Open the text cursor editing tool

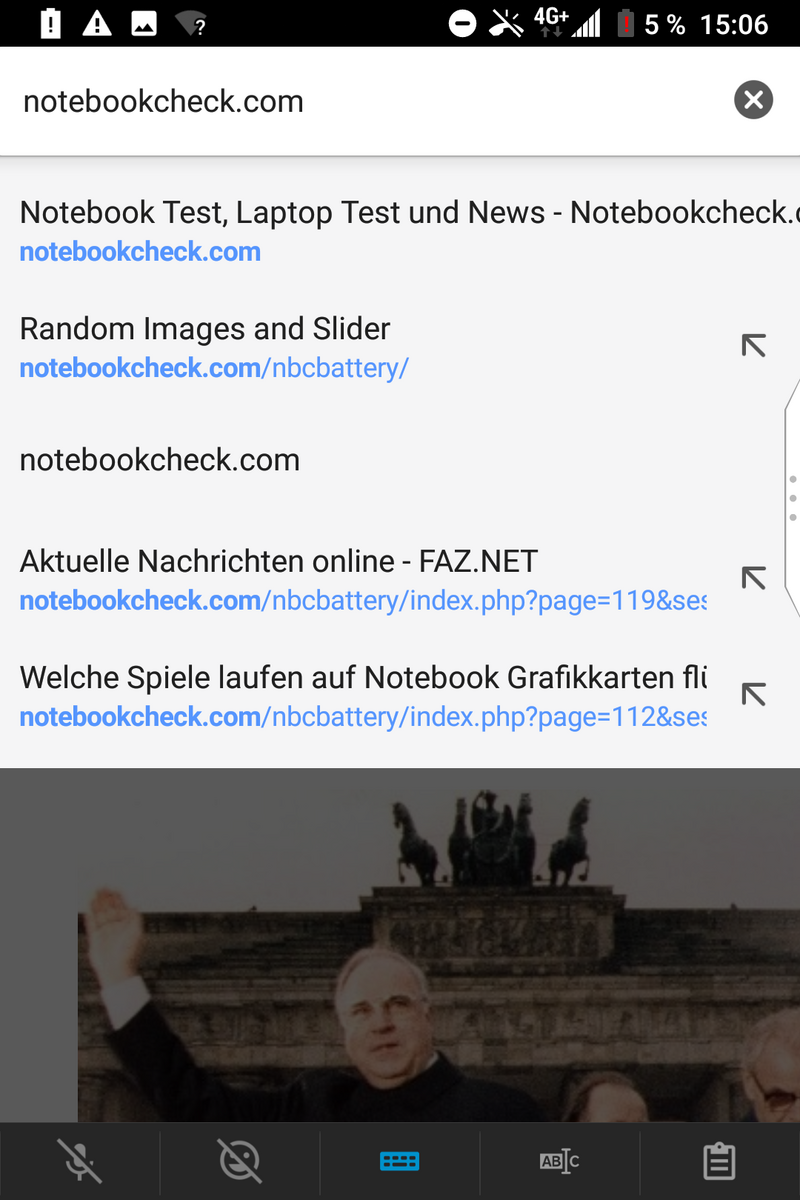[x=559, y=1161]
